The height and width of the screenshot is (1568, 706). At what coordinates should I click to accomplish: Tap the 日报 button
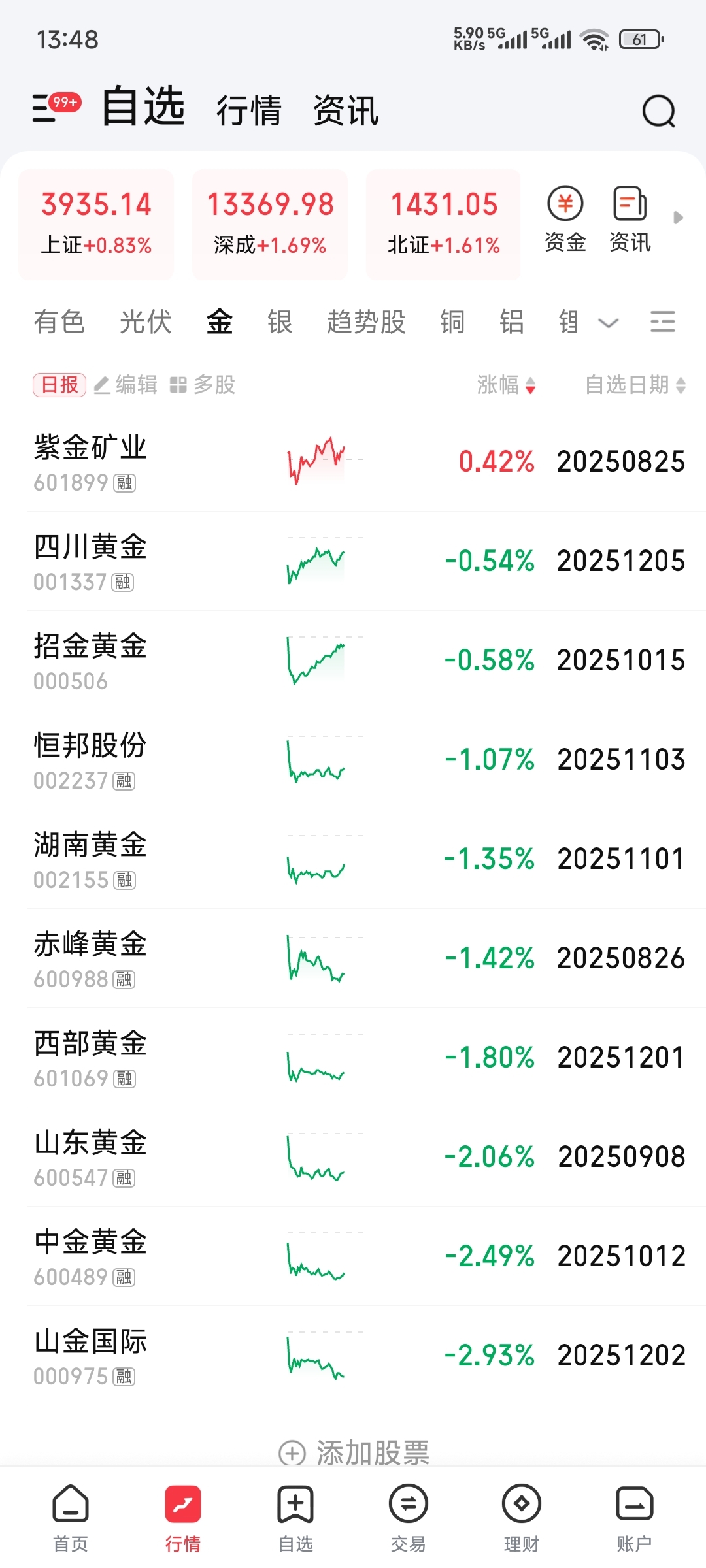point(59,385)
